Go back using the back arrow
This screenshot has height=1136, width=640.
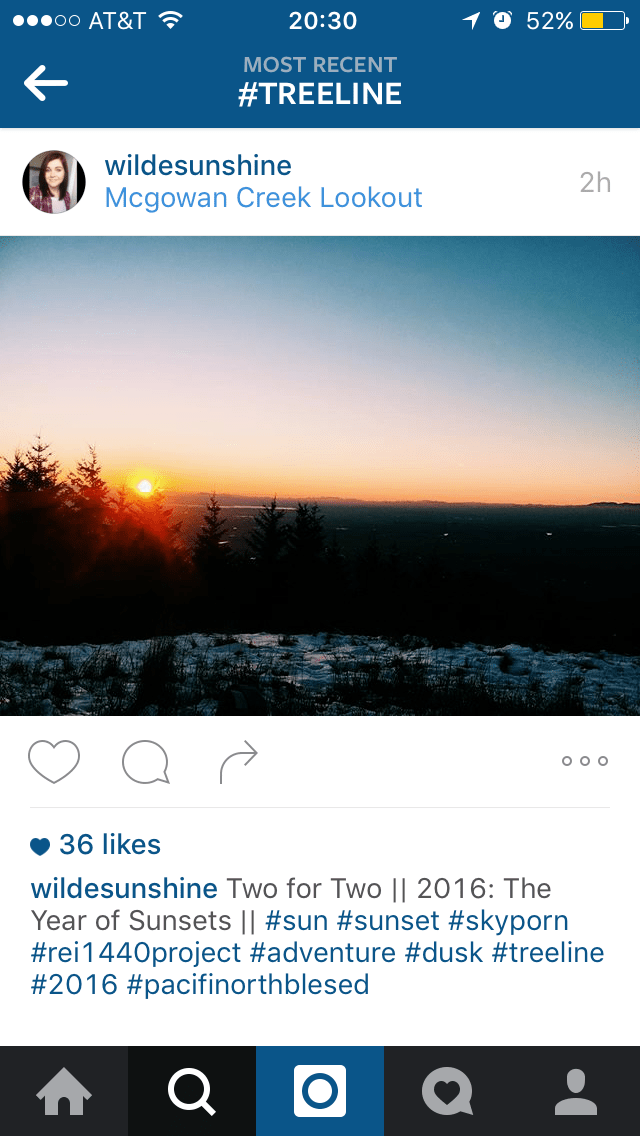point(46,83)
